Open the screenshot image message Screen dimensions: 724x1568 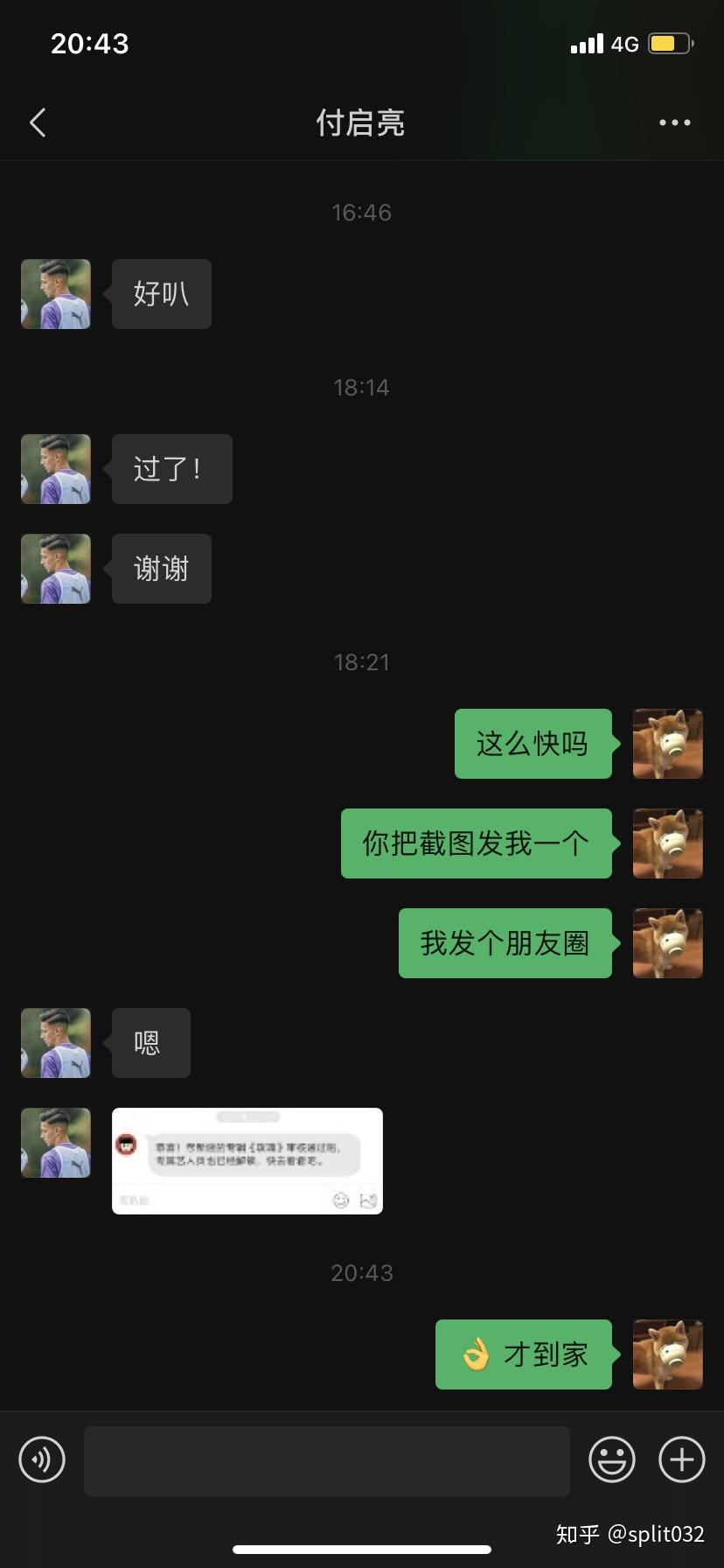(247, 1161)
